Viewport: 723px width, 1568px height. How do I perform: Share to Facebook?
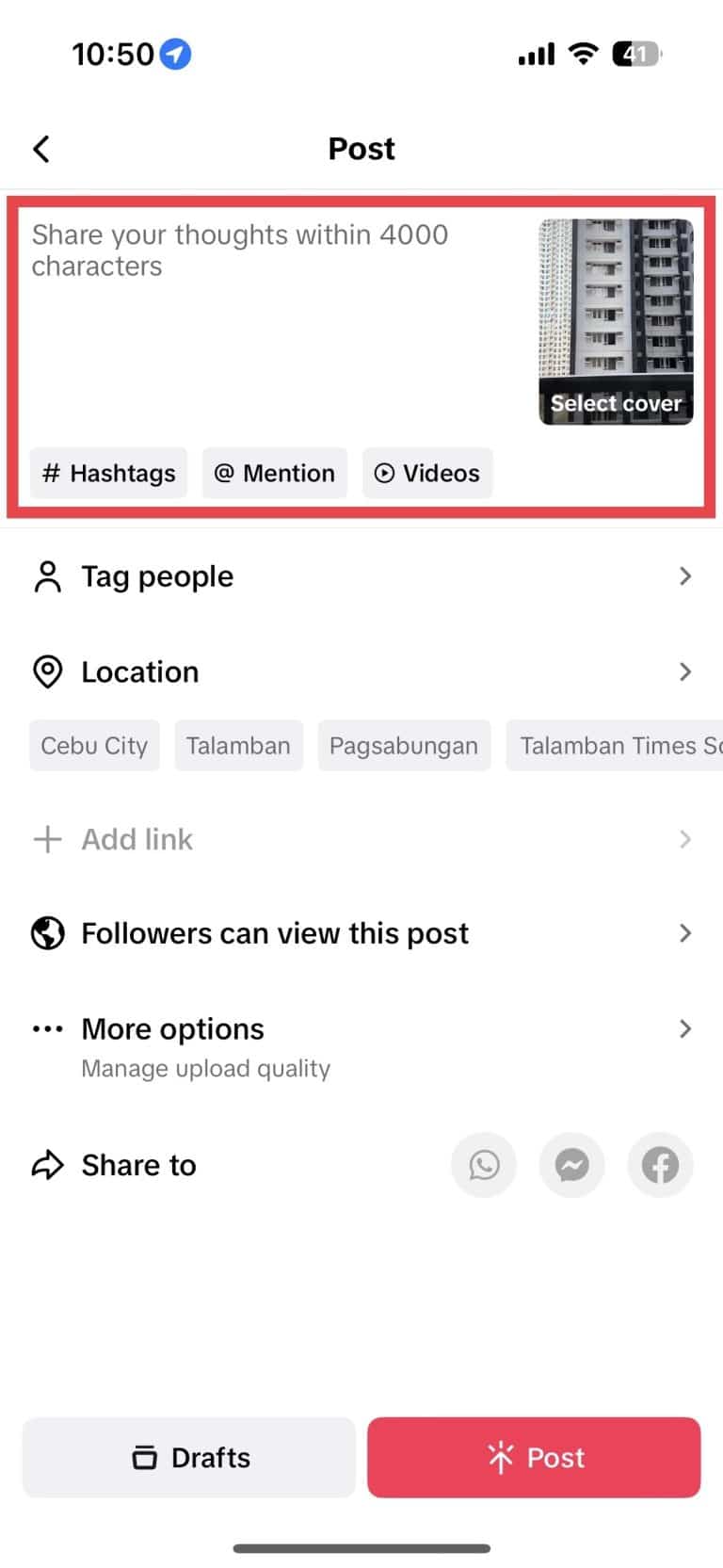(x=660, y=1166)
